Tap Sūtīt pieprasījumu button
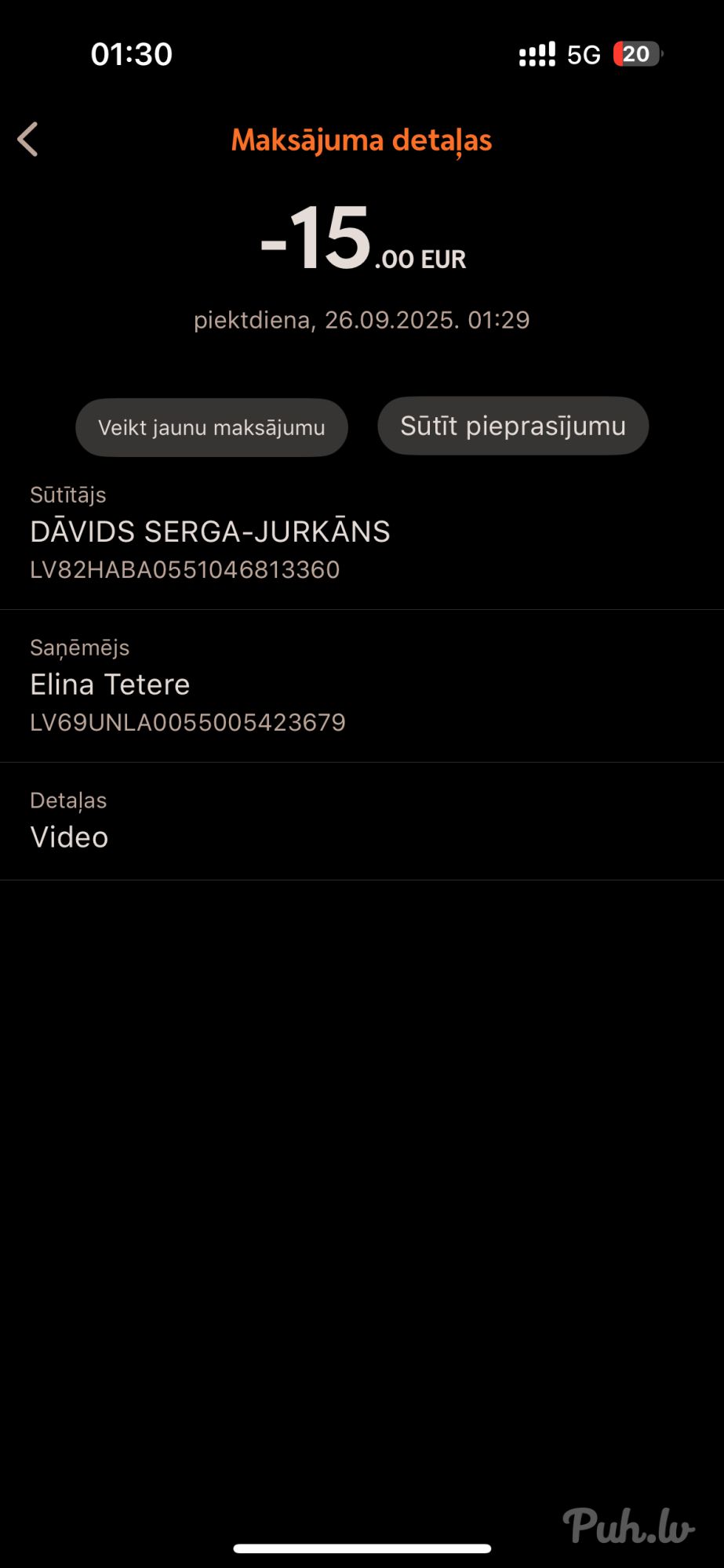Viewport: 724px width, 1568px height. click(513, 426)
